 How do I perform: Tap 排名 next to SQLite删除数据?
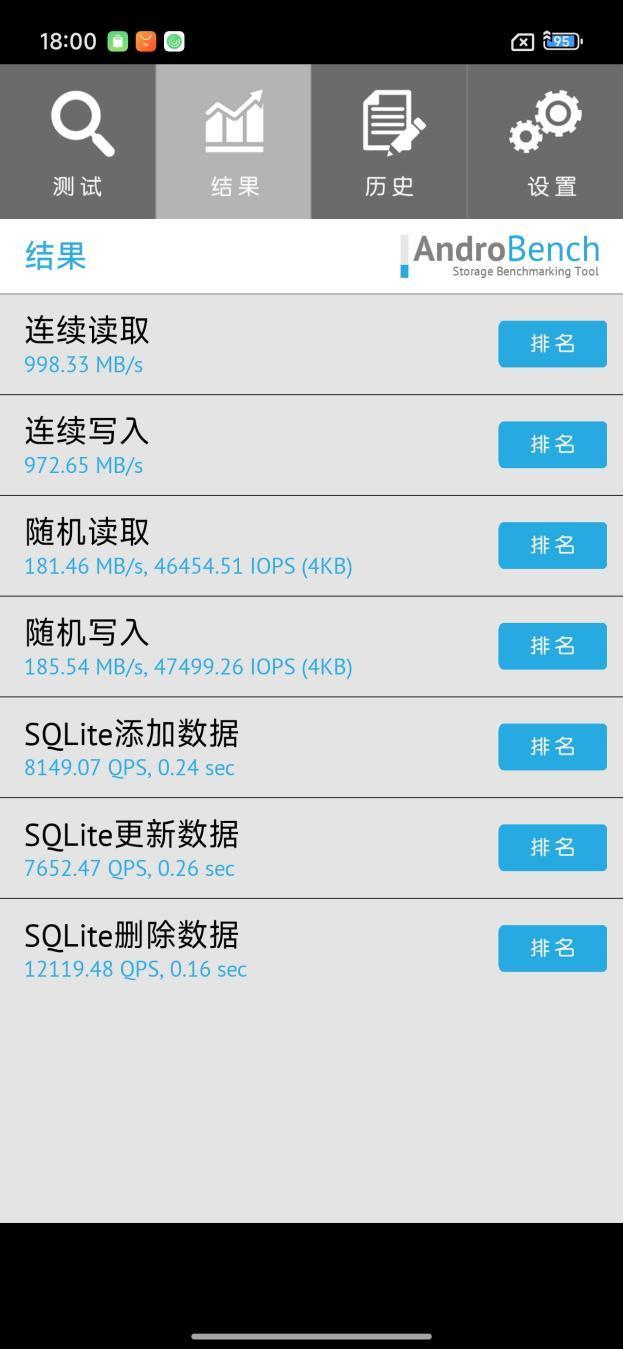tap(552, 948)
